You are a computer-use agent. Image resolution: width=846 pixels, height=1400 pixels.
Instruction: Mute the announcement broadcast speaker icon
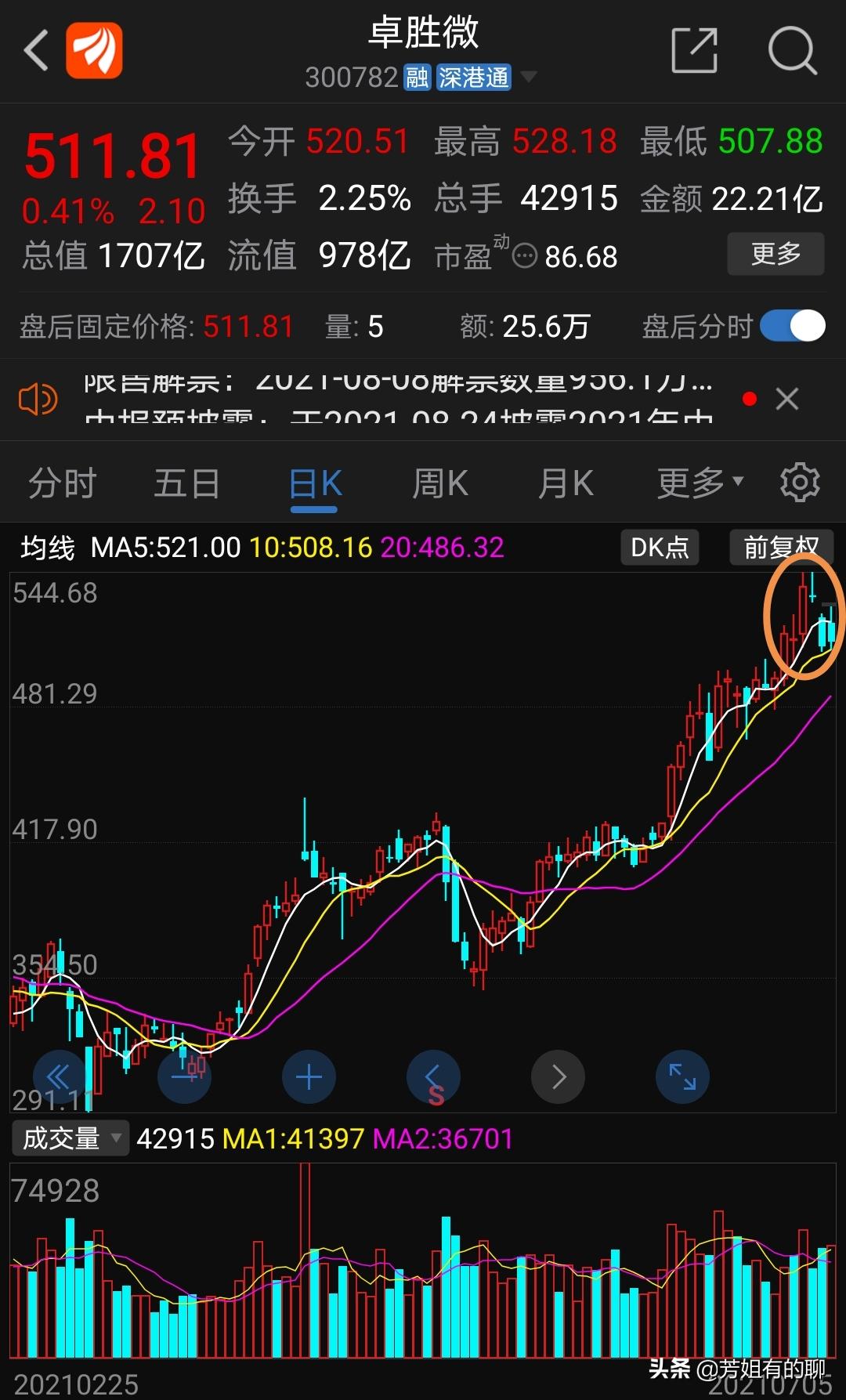[x=37, y=399]
